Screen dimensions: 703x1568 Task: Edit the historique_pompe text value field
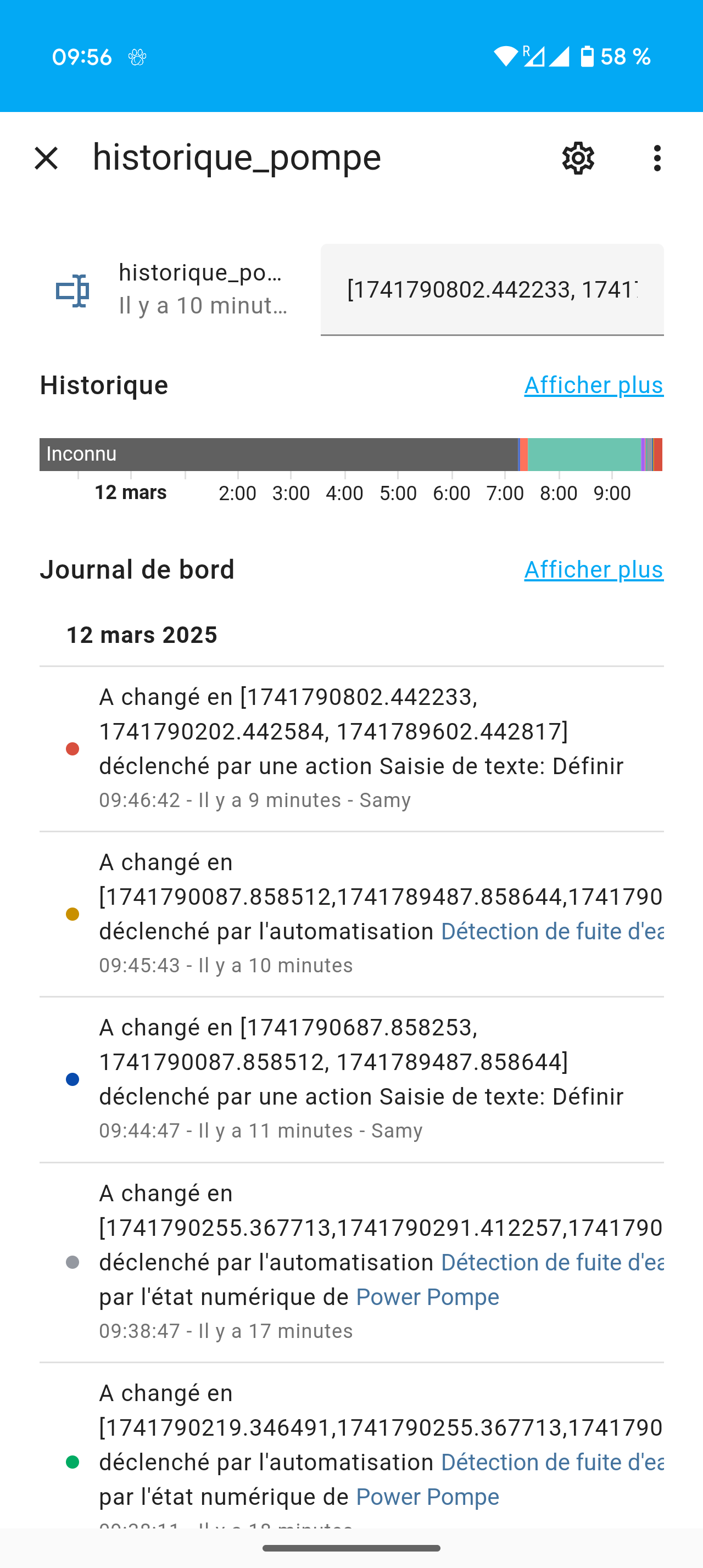click(x=492, y=290)
